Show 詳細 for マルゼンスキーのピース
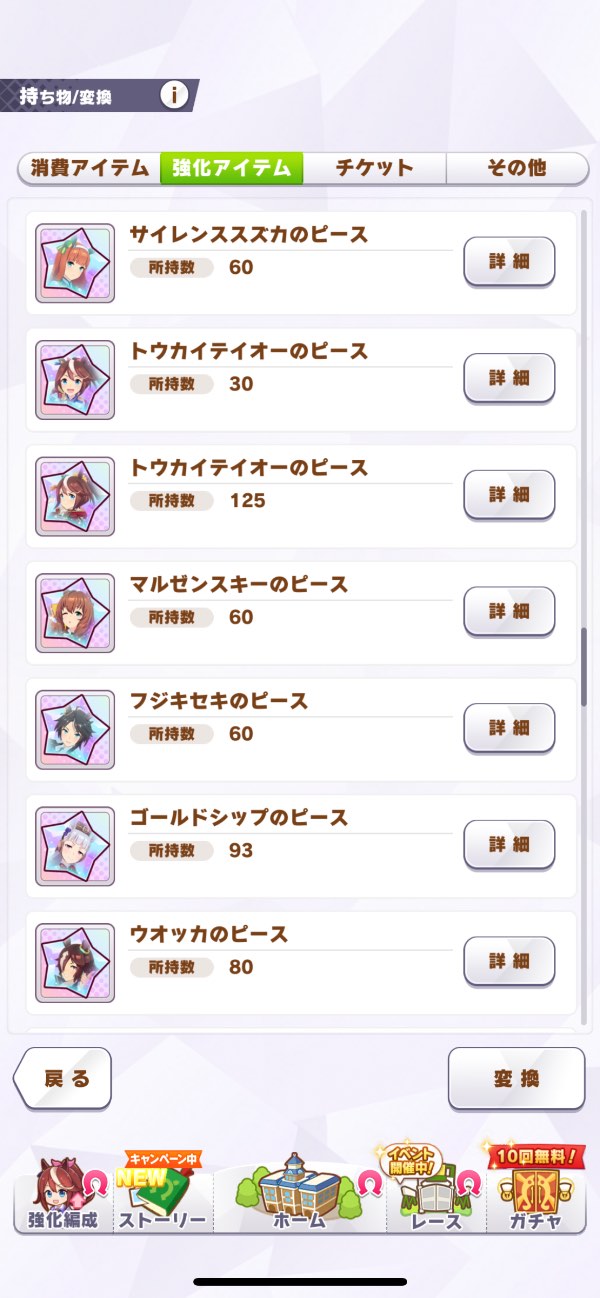This screenshot has width=600, height=1298. (x=509, y=611)
